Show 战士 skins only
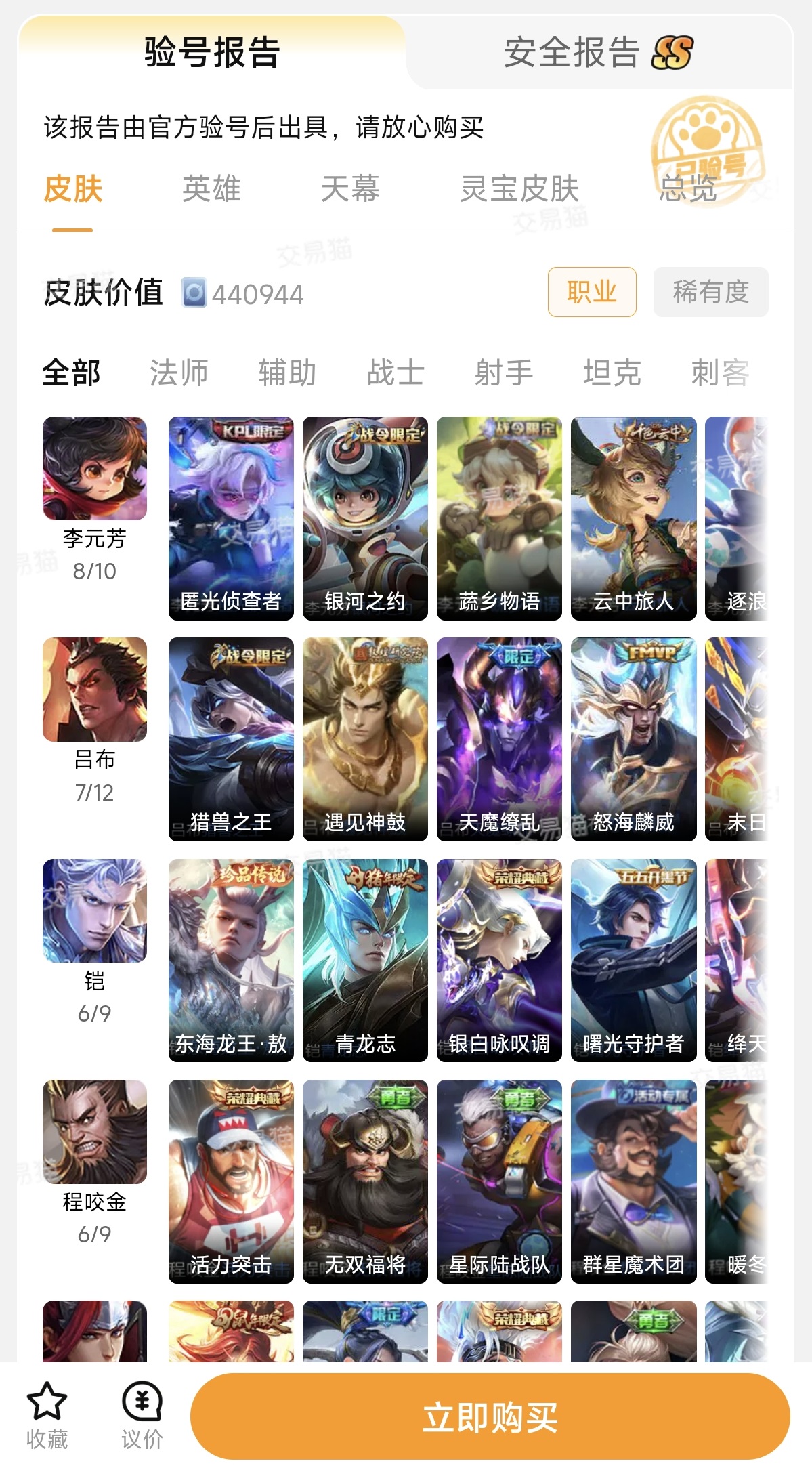This screenshot has width=812, height=1472. point(396,373)
